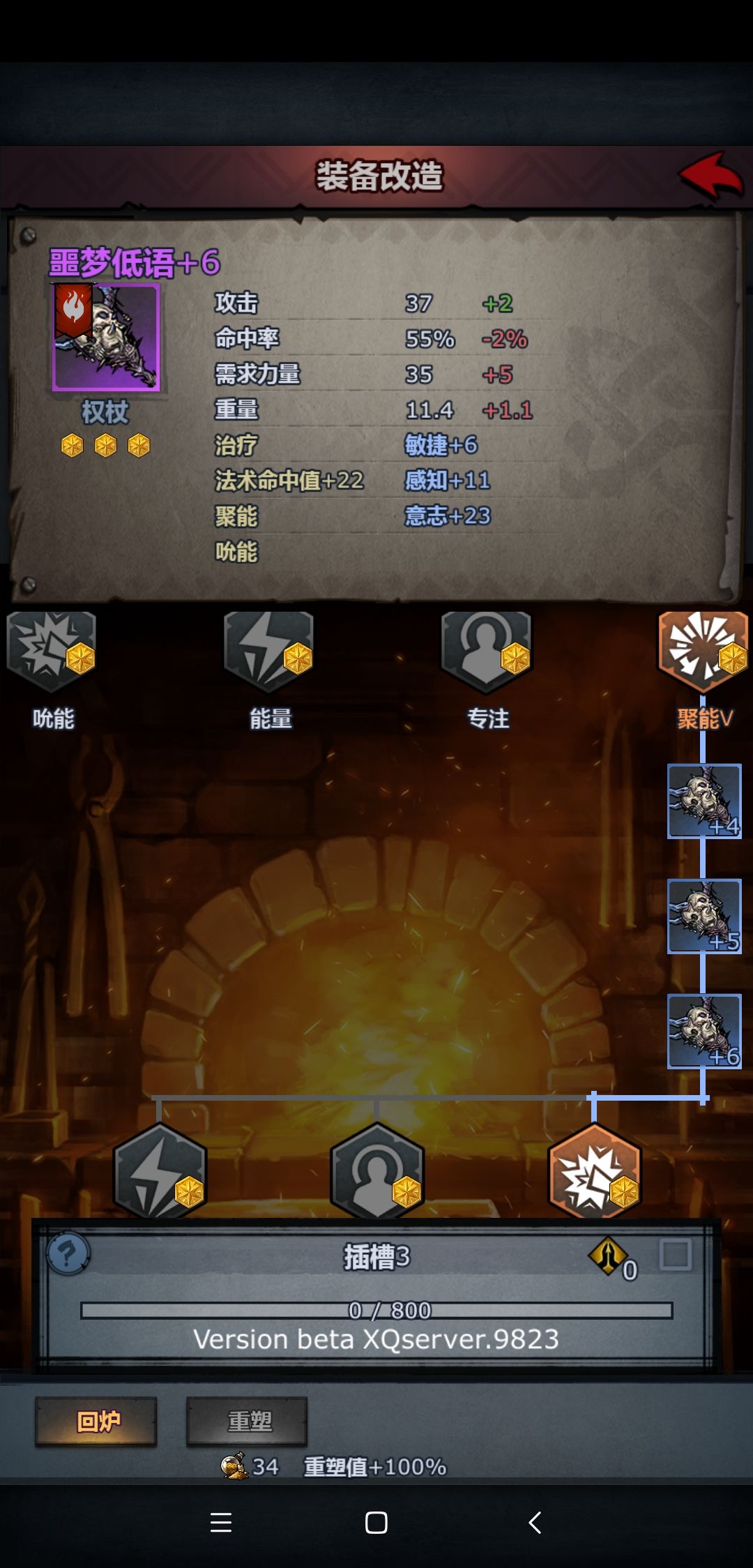The height and width of the screenshot is (1568, 753).
Task: Expand the +4 weapon upgrade thumbnail
Action: [703, 801]
